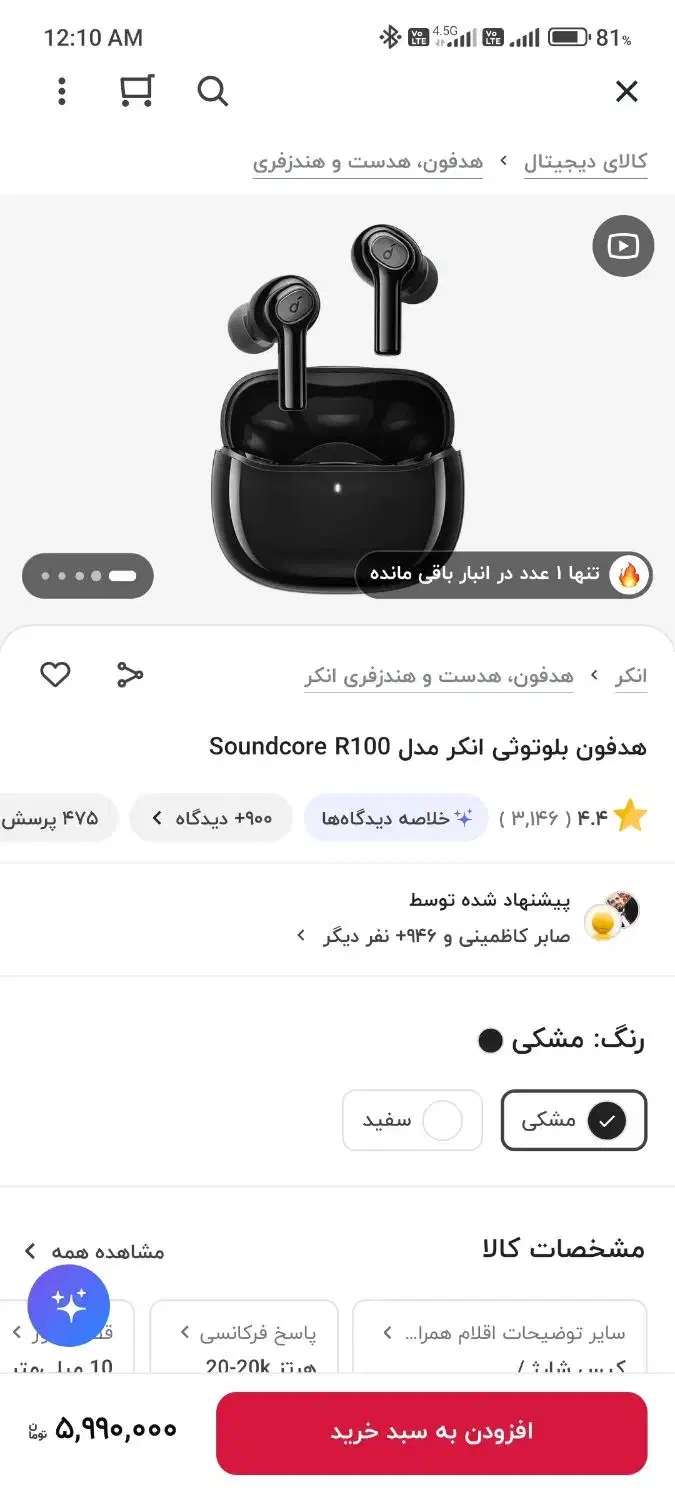675x1500 pixels.
Task: Share this product
Action: pyautogui.click(x=130, y=675)
